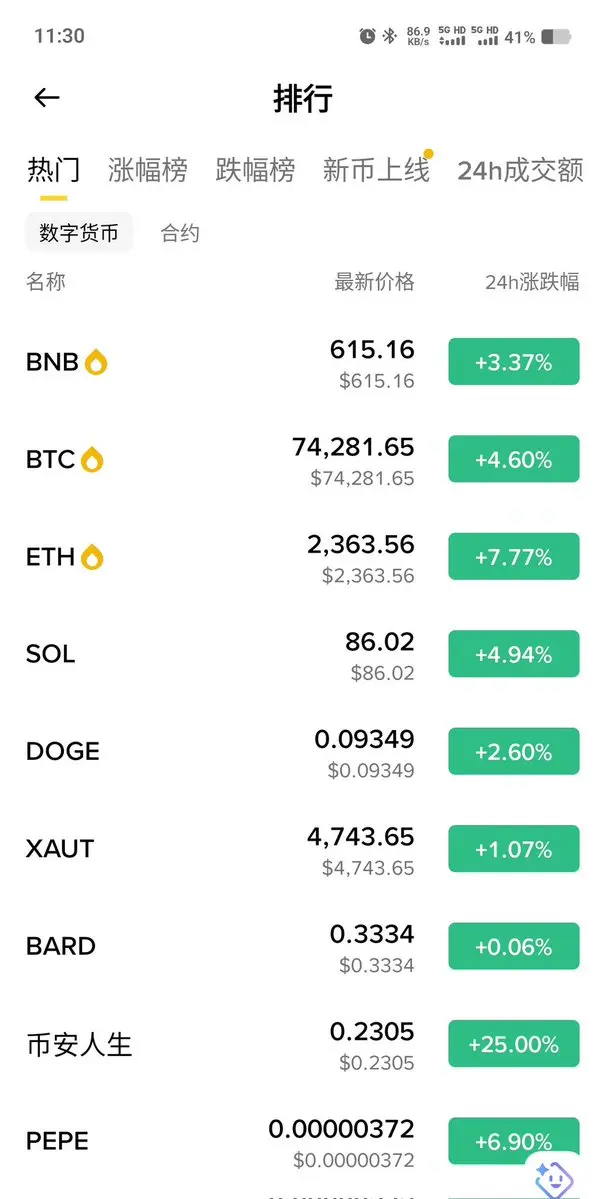Open the BNB row
This screenshot has height=1199, width=605.
pyautogui.click(x=300, y=362)
